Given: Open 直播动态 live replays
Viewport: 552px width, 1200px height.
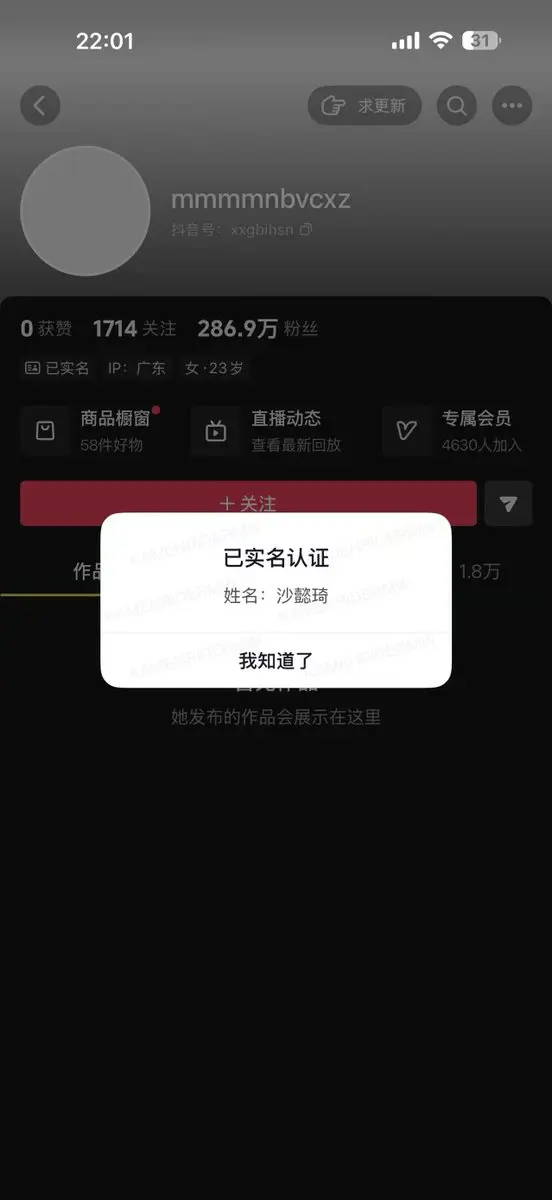Looking at the screenshot, I should coord(266,431).
